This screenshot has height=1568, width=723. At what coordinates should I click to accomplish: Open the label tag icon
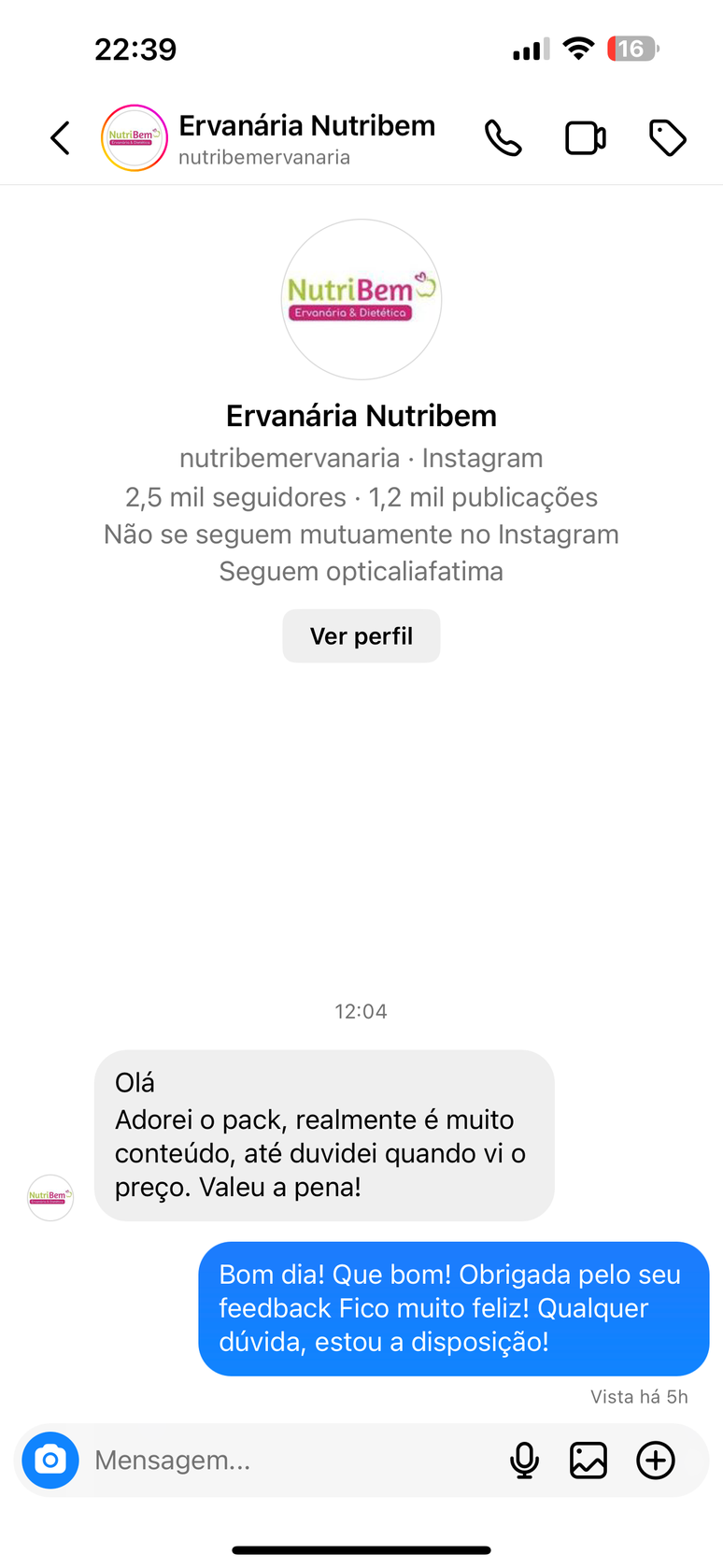667,138
